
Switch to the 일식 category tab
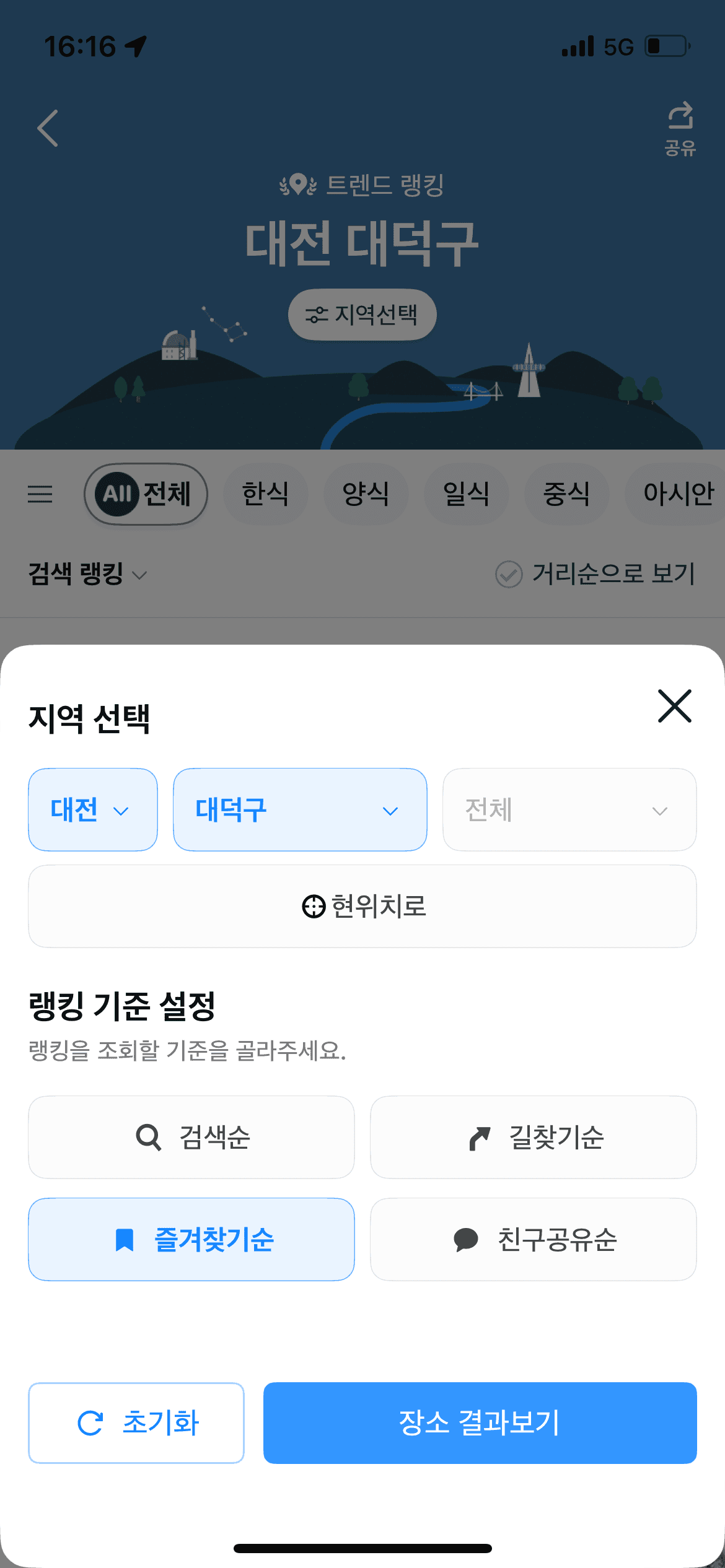tap(466, 494)
